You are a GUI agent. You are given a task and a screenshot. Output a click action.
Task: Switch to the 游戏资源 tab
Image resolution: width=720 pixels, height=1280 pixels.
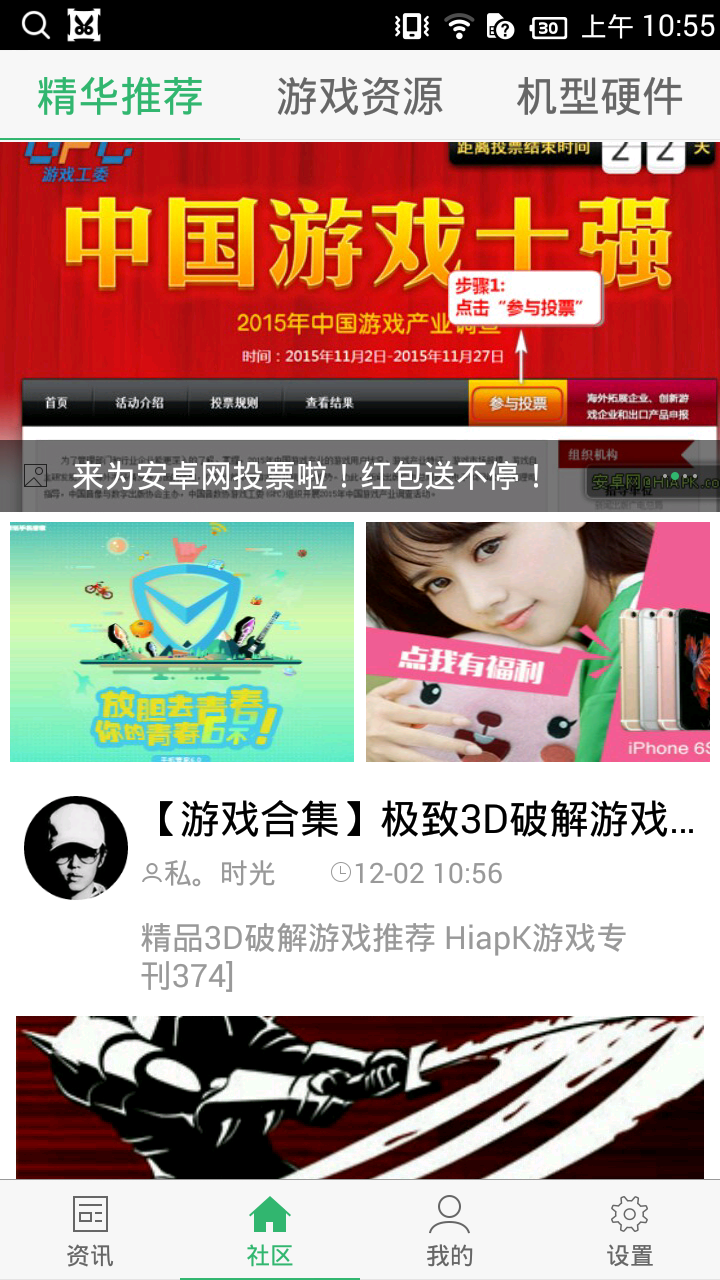[x=359, y=97]
